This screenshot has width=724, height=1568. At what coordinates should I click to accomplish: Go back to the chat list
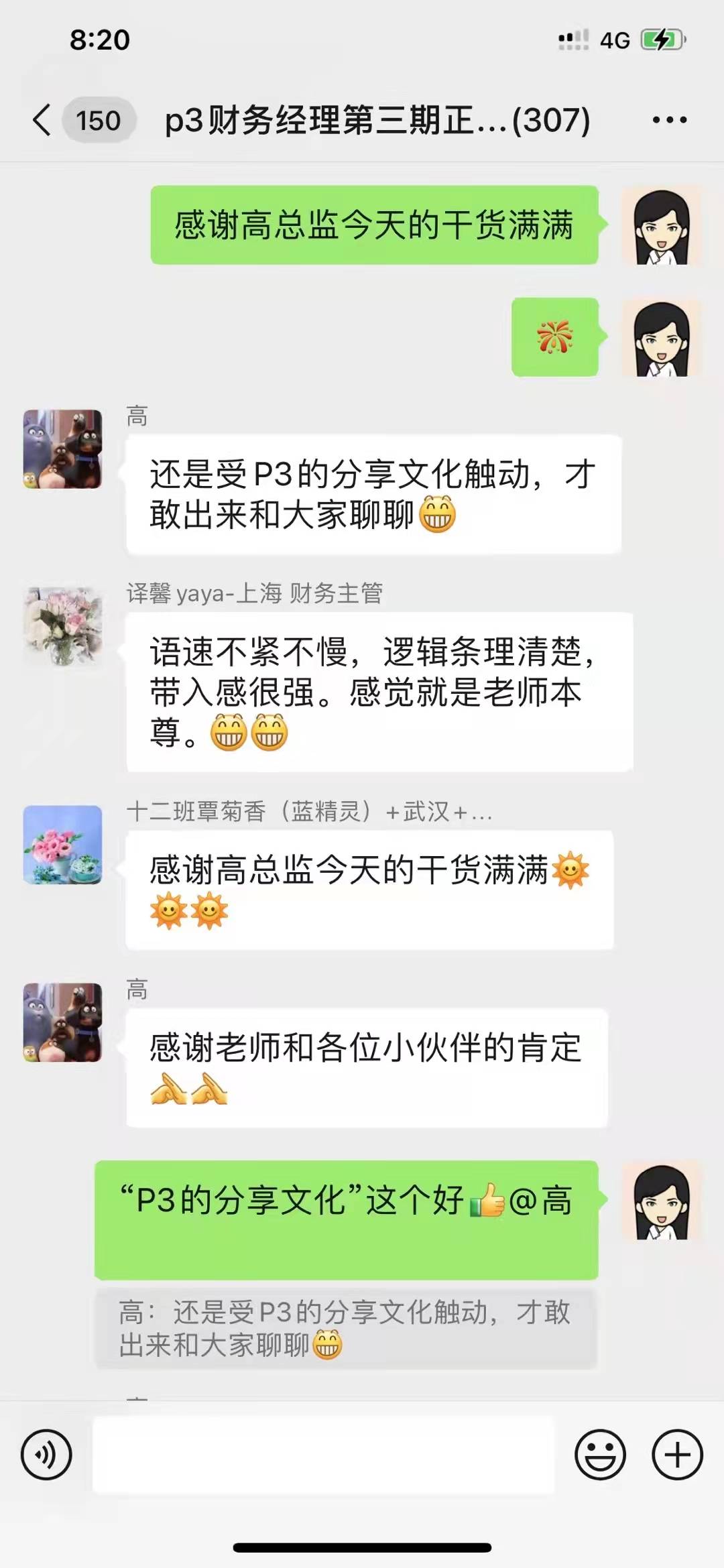pyautogui.click(x=43, y=121)
